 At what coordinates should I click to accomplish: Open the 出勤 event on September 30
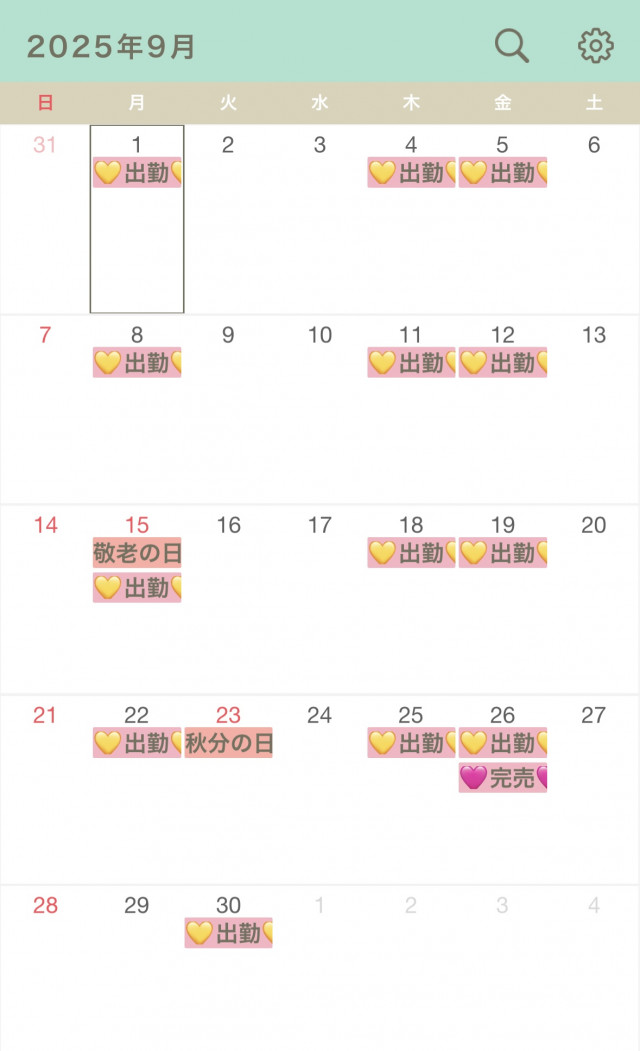pyautogui.click(x=228, y=933)
